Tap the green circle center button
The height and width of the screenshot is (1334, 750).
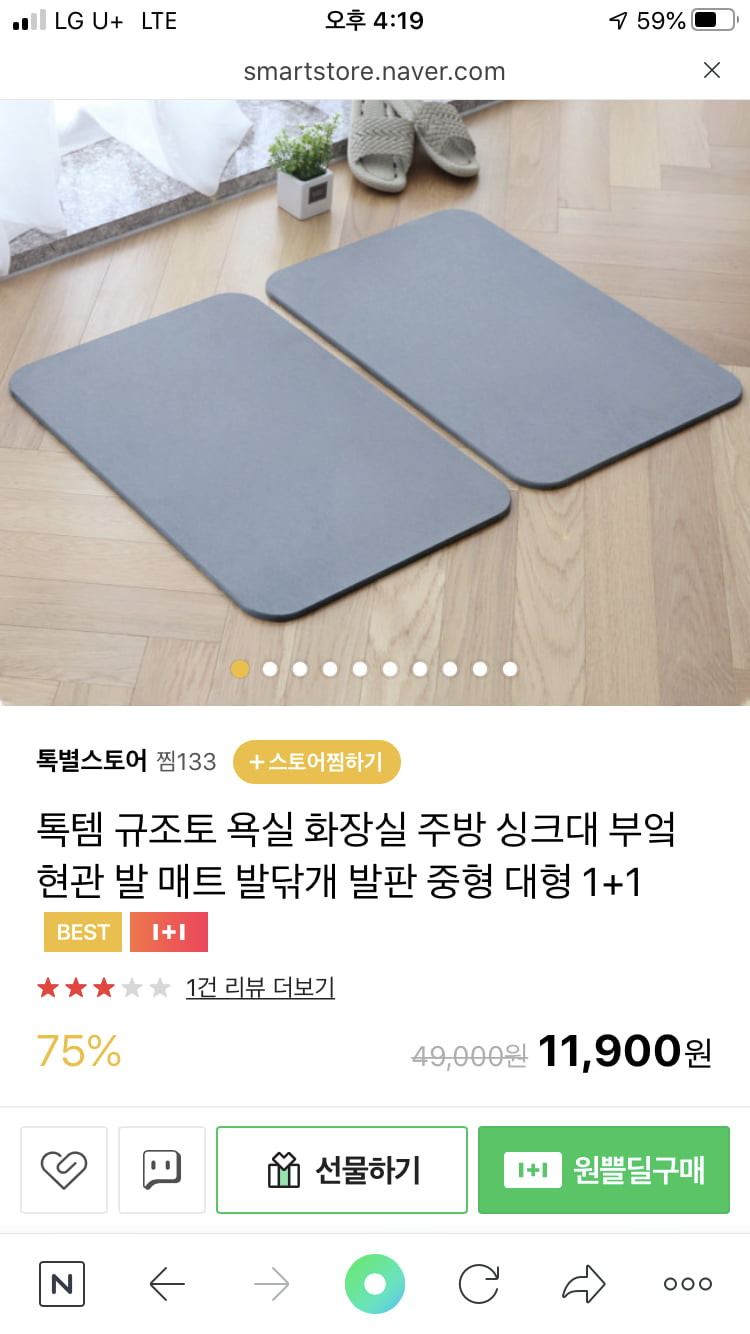pyautogui.click(x=375, y=1284)
